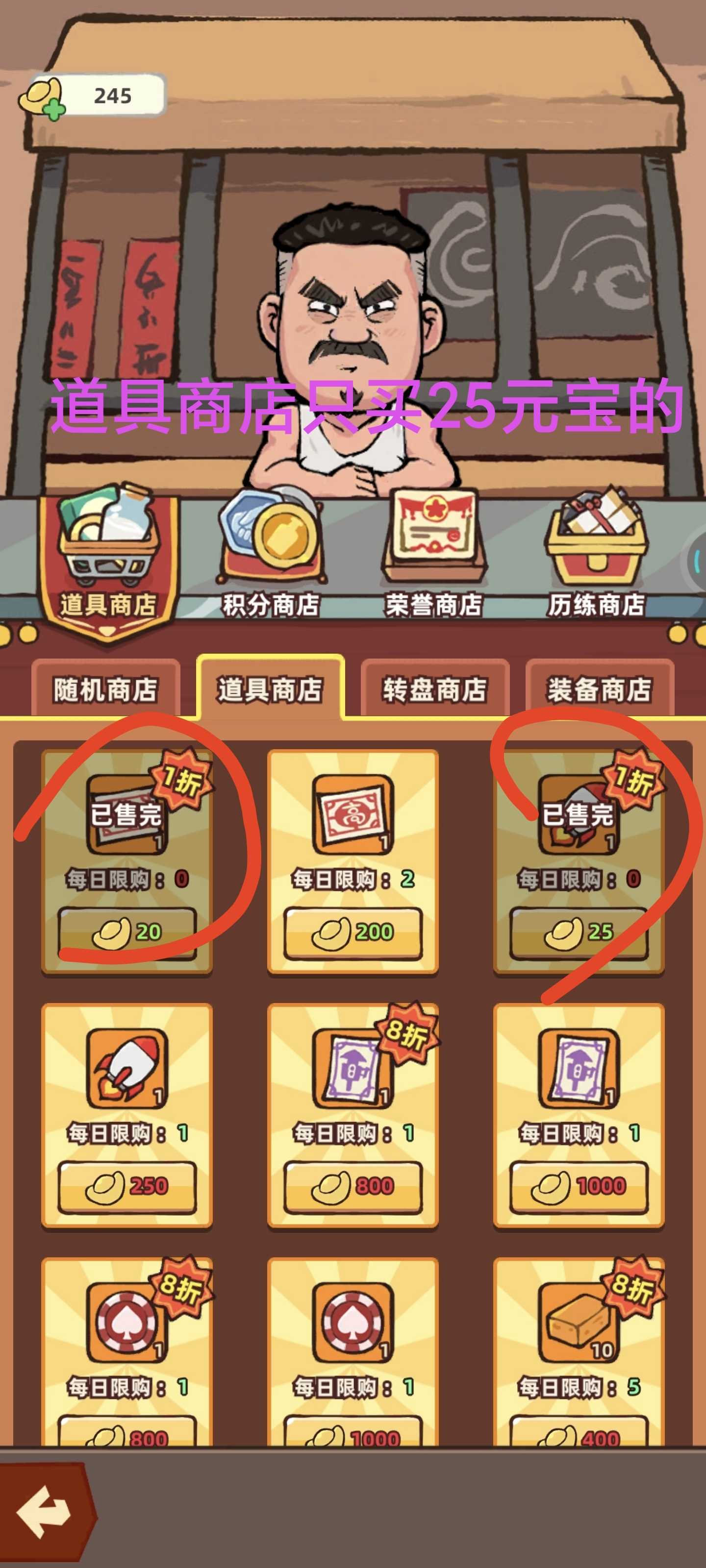Screen dimensions: 706x1568
Task: Switch to the 随机商店 tab
Action: coord(105,689)
